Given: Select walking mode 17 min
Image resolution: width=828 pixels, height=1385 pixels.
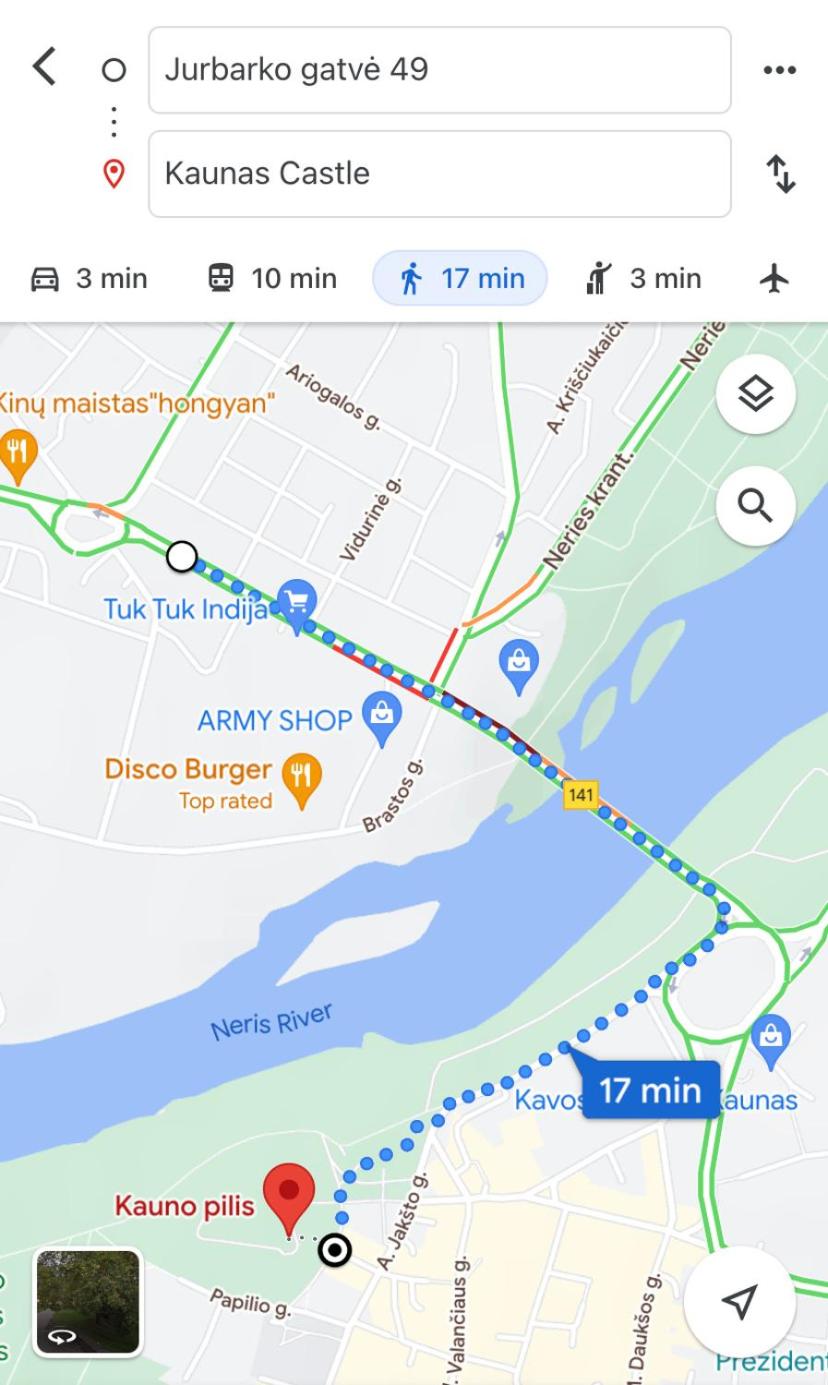Looking at the screenshot, I should pos(460,278).
